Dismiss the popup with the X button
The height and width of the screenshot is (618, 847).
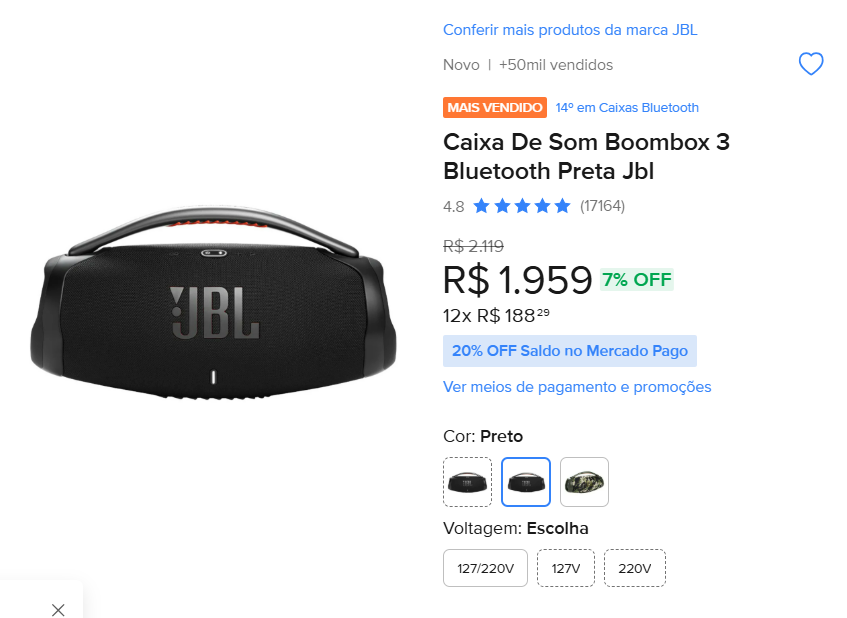[x=58, y=609]
